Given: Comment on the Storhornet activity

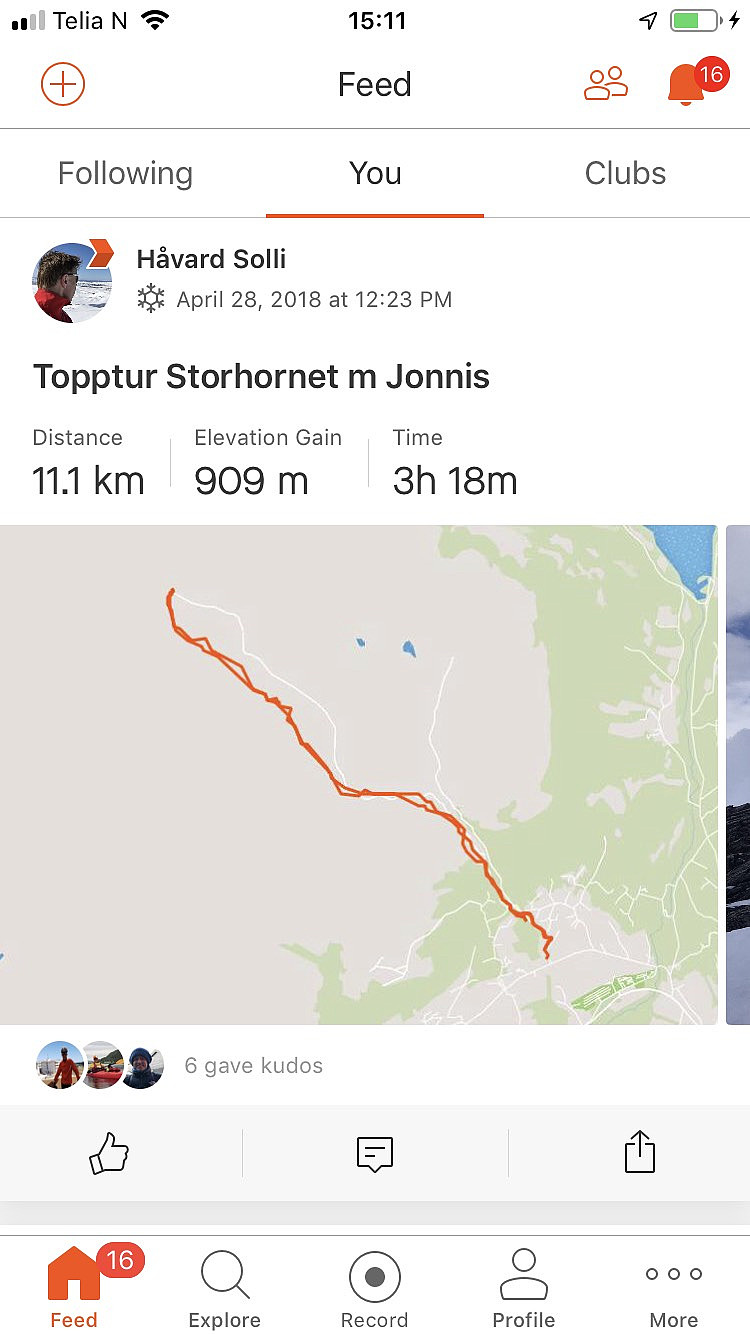Looking at the screenshot, I should point(375,1153).
